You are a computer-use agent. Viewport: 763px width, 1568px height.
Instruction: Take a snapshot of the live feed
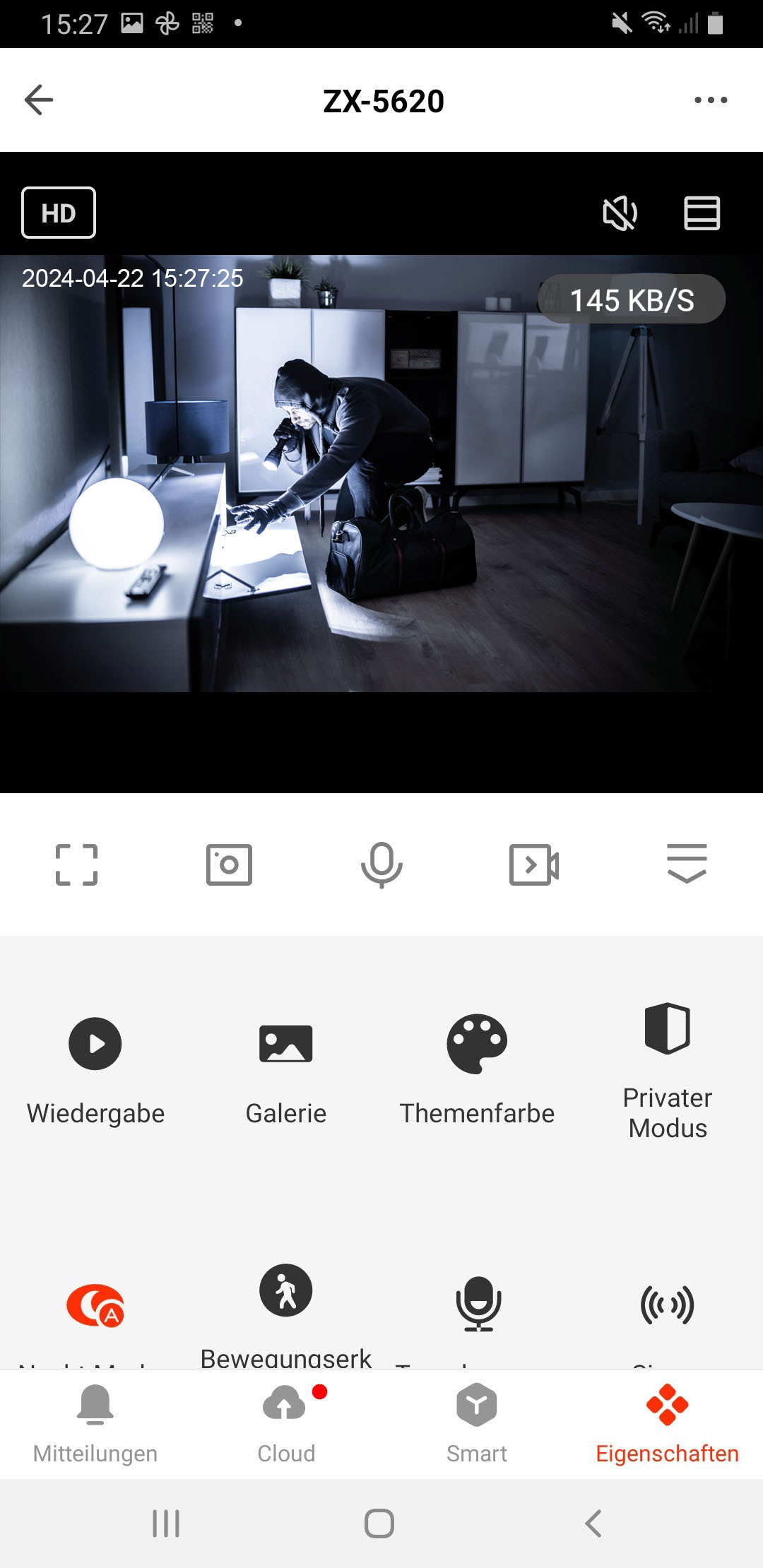(x=229, y=865)
